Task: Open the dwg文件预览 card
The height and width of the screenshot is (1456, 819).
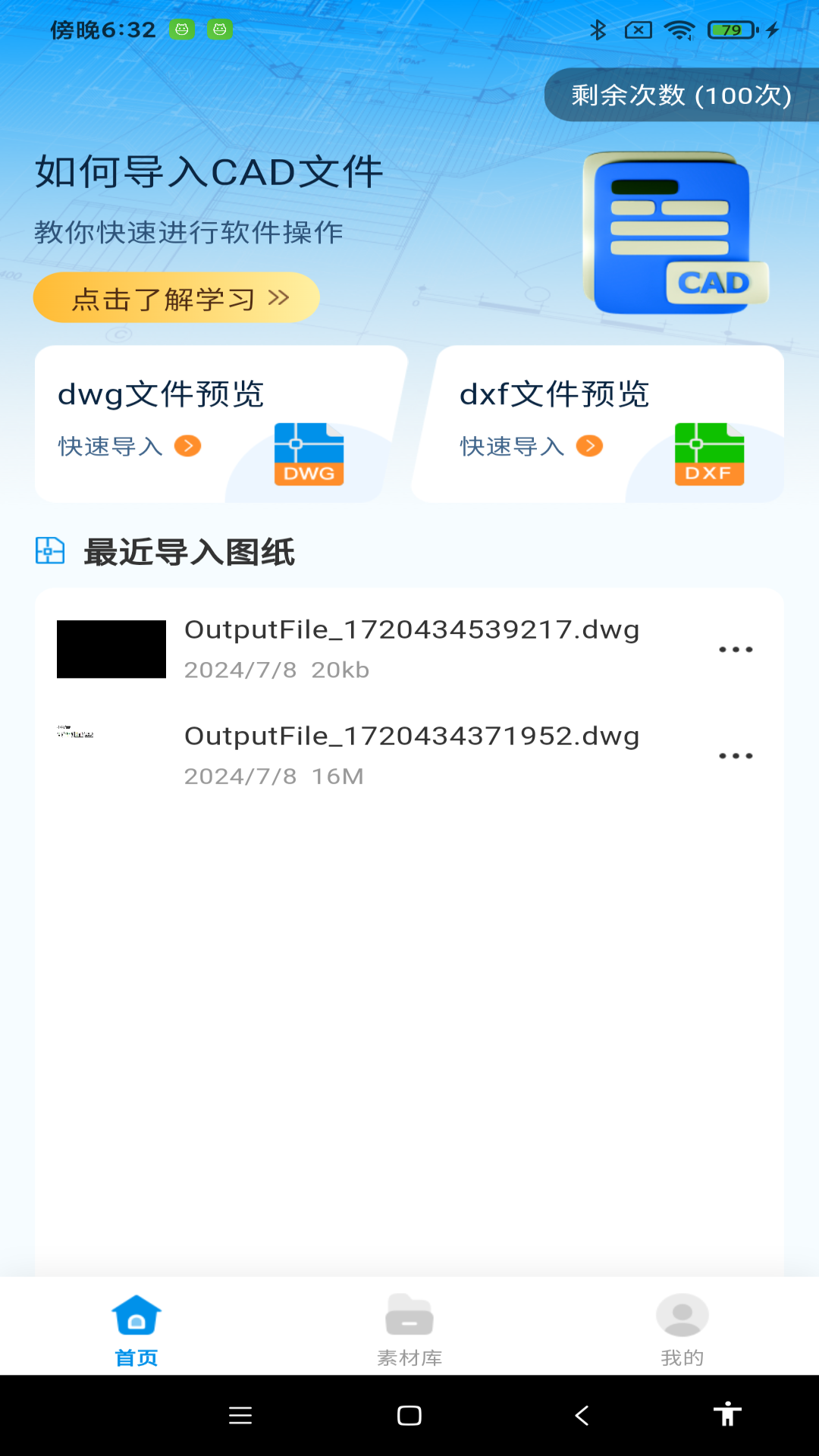Action: 220,422
